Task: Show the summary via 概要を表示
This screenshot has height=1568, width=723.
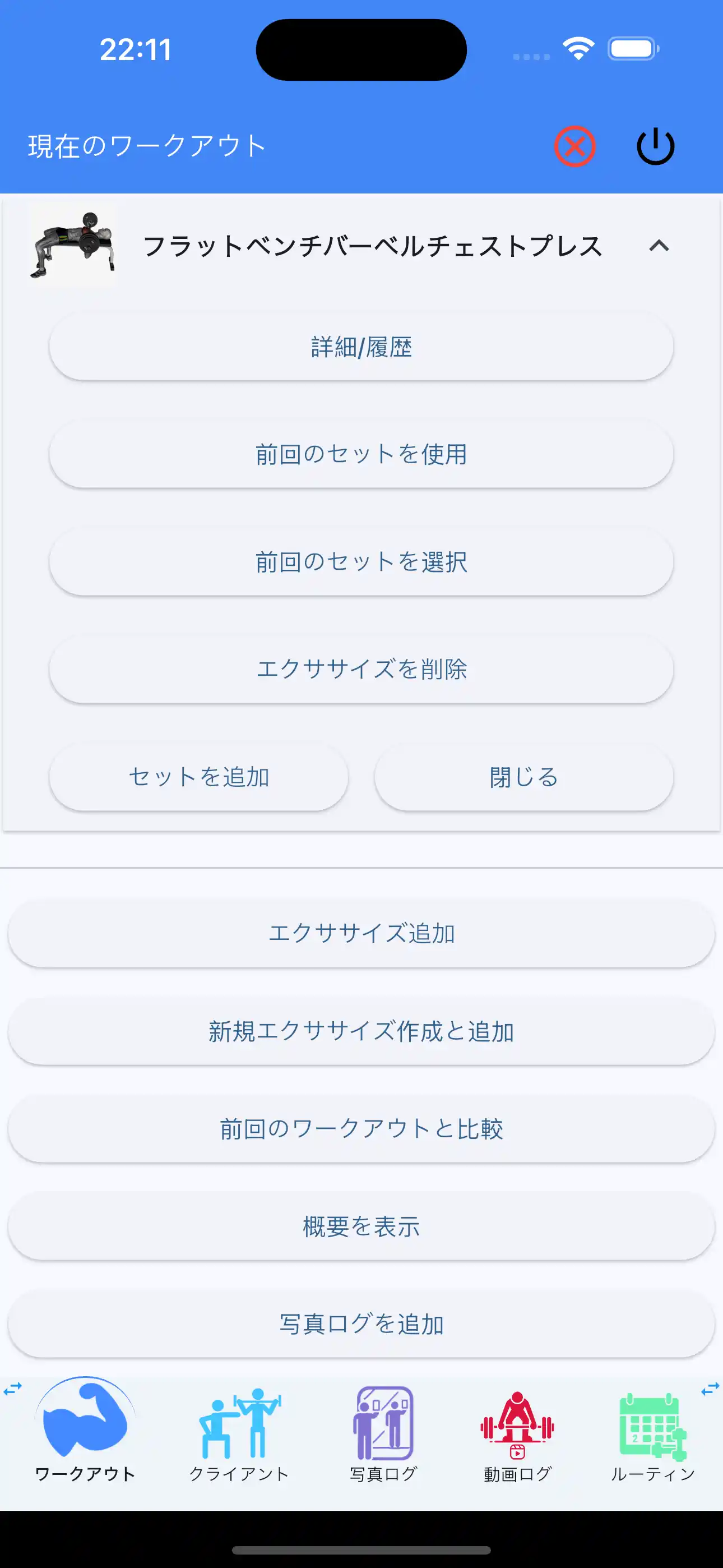Action: tap(361, 1227)
